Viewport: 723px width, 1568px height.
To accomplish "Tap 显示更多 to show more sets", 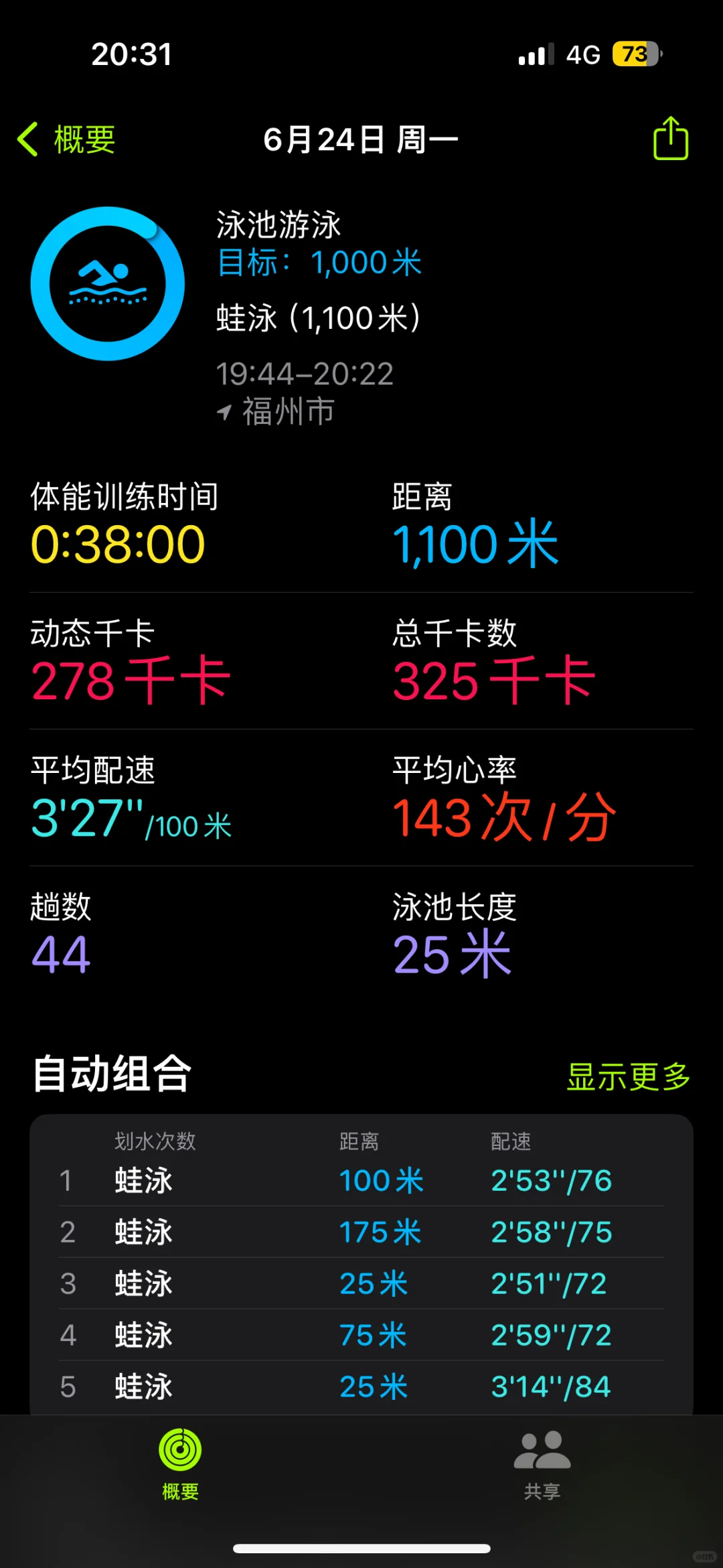I will coord(628,1076).
